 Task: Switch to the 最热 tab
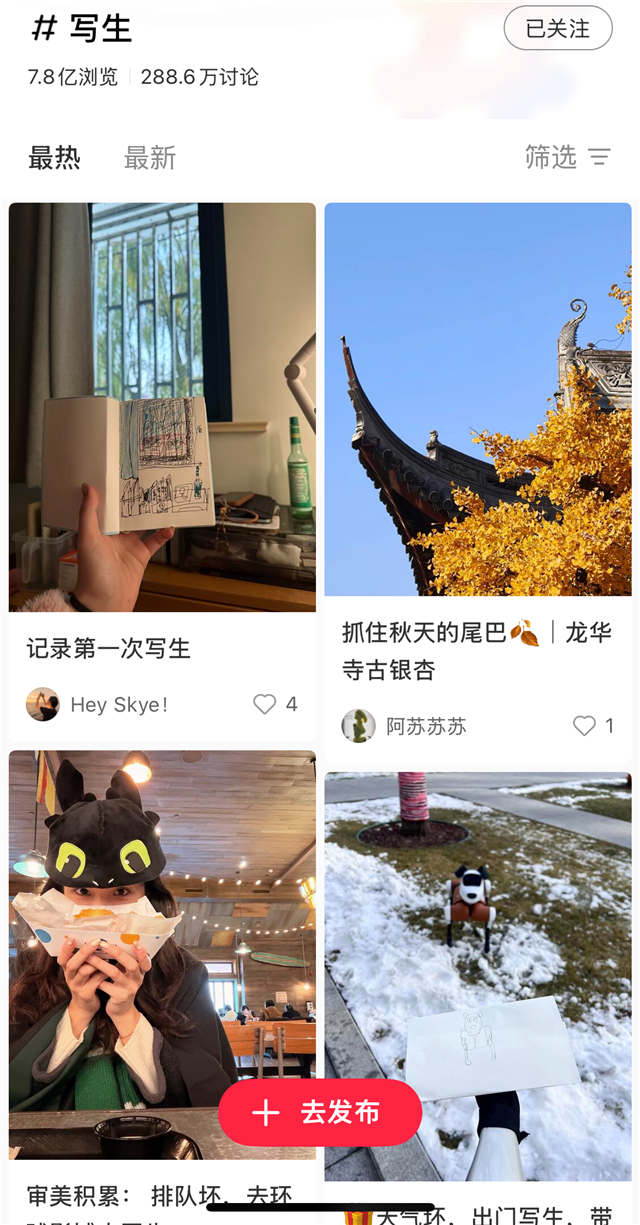pos(54,158)
